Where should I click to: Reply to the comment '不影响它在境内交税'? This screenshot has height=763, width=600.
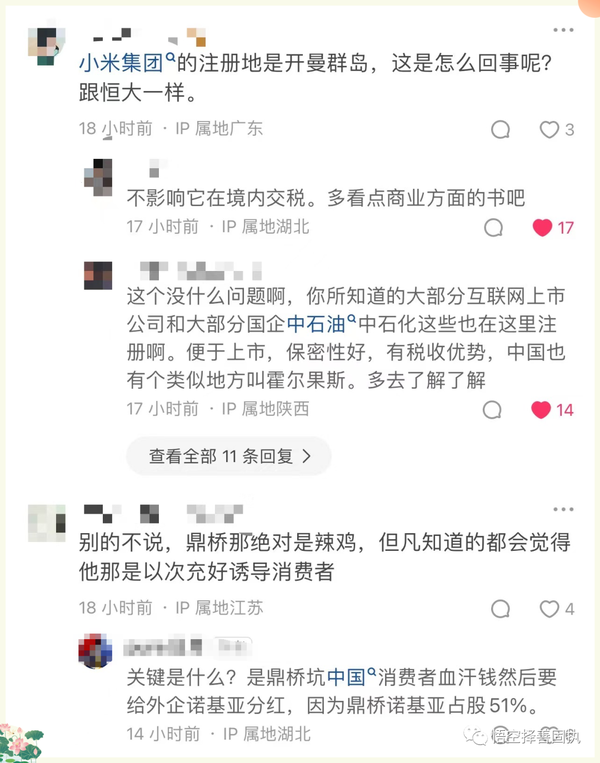[493, 227]
